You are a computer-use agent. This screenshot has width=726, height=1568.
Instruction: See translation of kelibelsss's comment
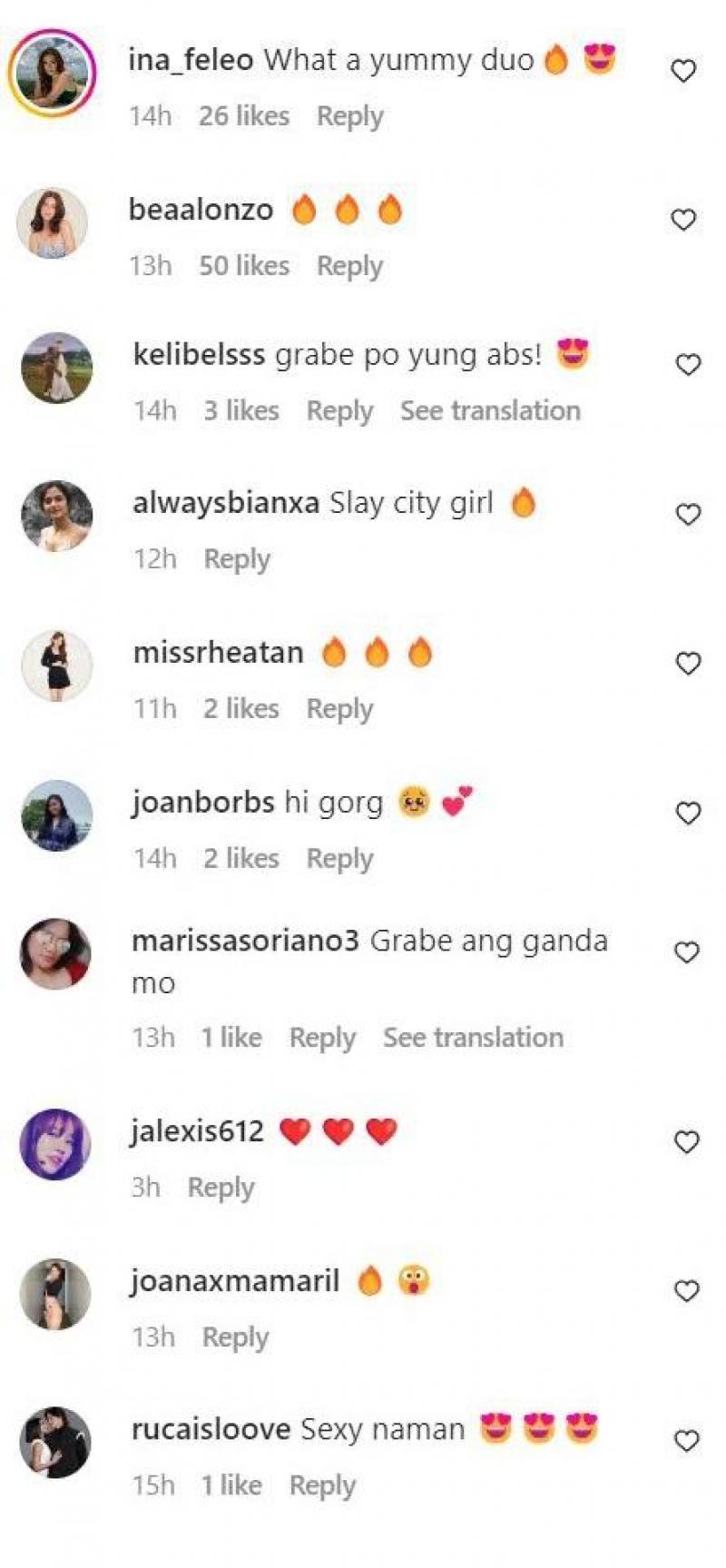(x=490, y=410)
